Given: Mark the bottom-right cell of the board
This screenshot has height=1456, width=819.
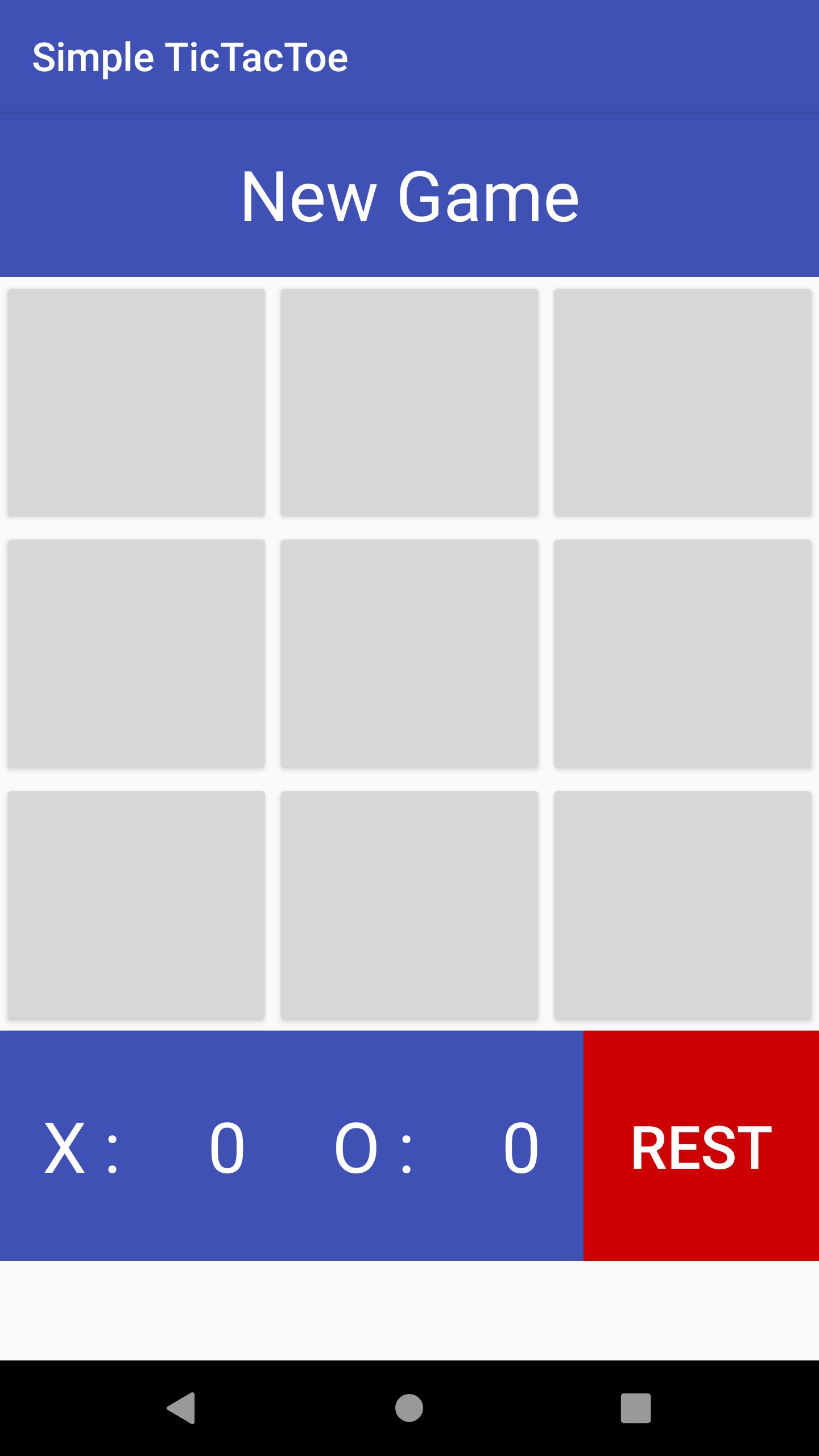Looking at the screenshot, I should 682,904.
